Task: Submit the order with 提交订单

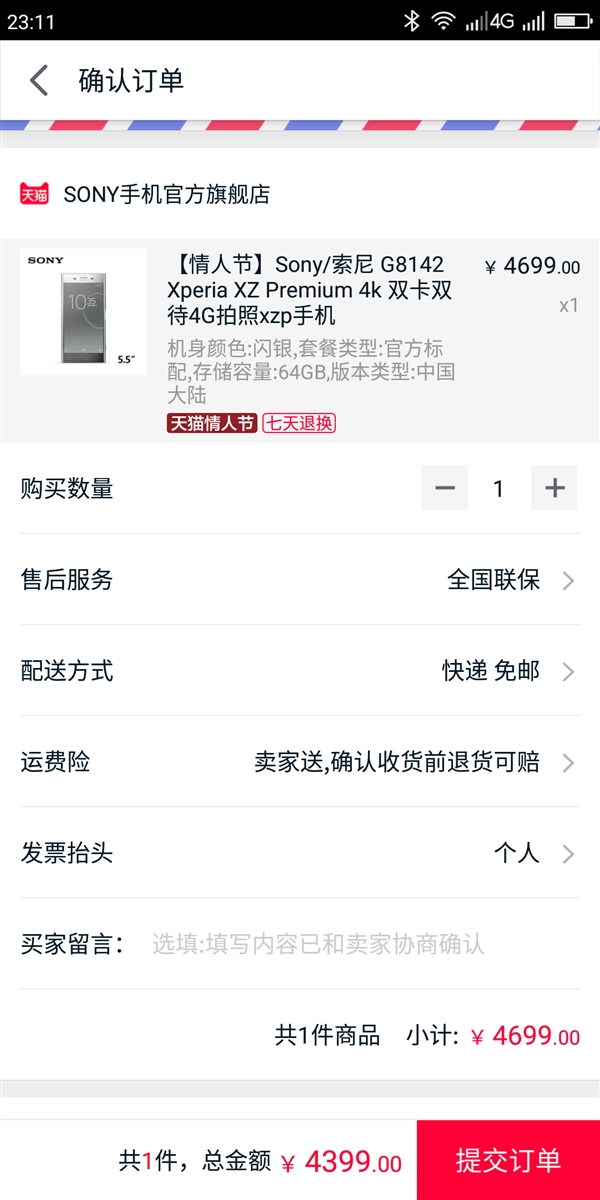Action: point(508,1160)
